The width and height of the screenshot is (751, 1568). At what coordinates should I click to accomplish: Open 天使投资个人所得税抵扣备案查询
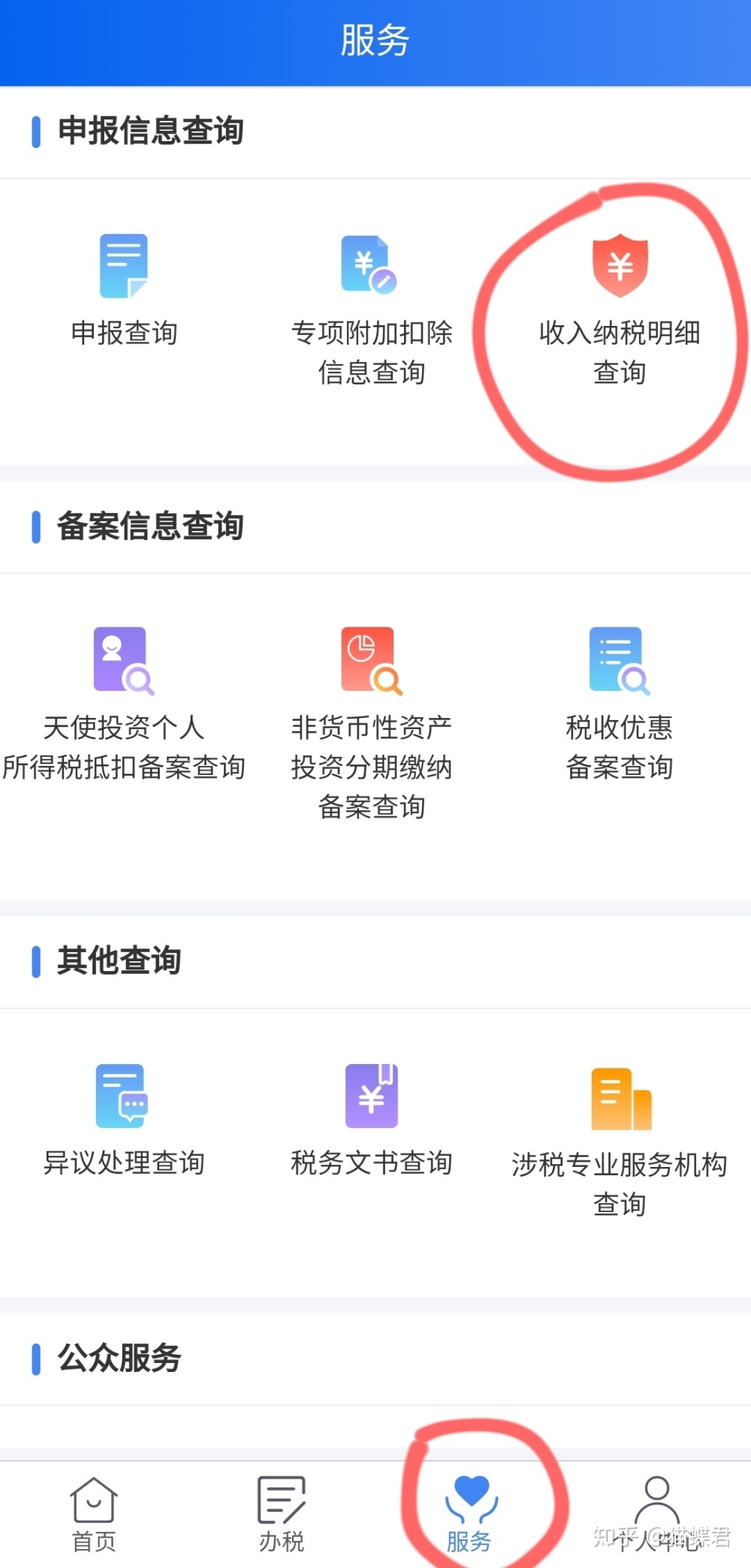pos(124,705)
